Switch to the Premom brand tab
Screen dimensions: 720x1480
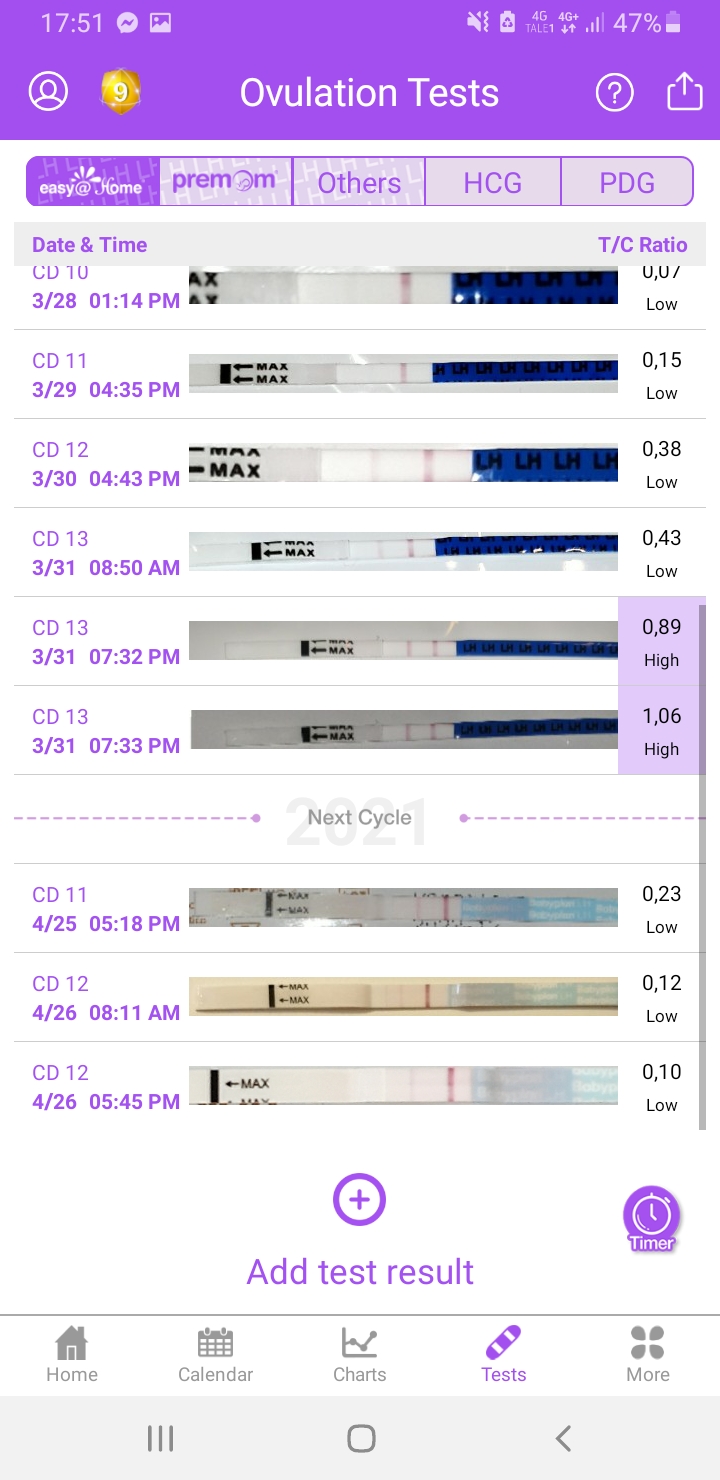coord(226,181)
